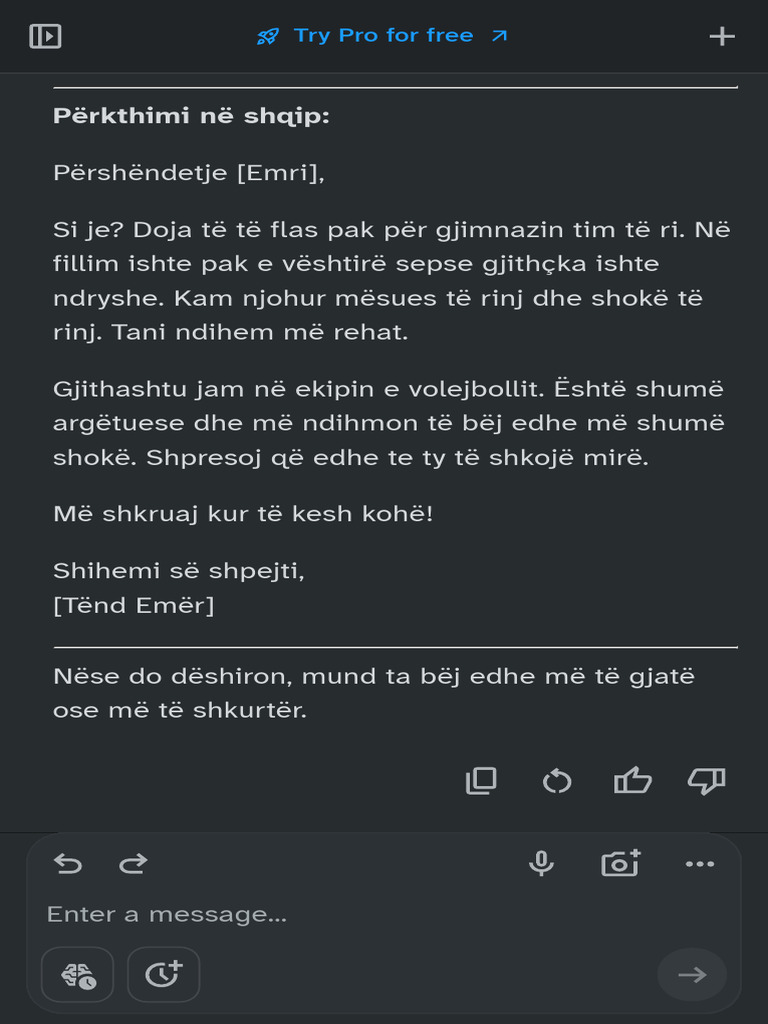Activate the microphone for voice input
The image size is (768, 1024).
pos(541,863)
